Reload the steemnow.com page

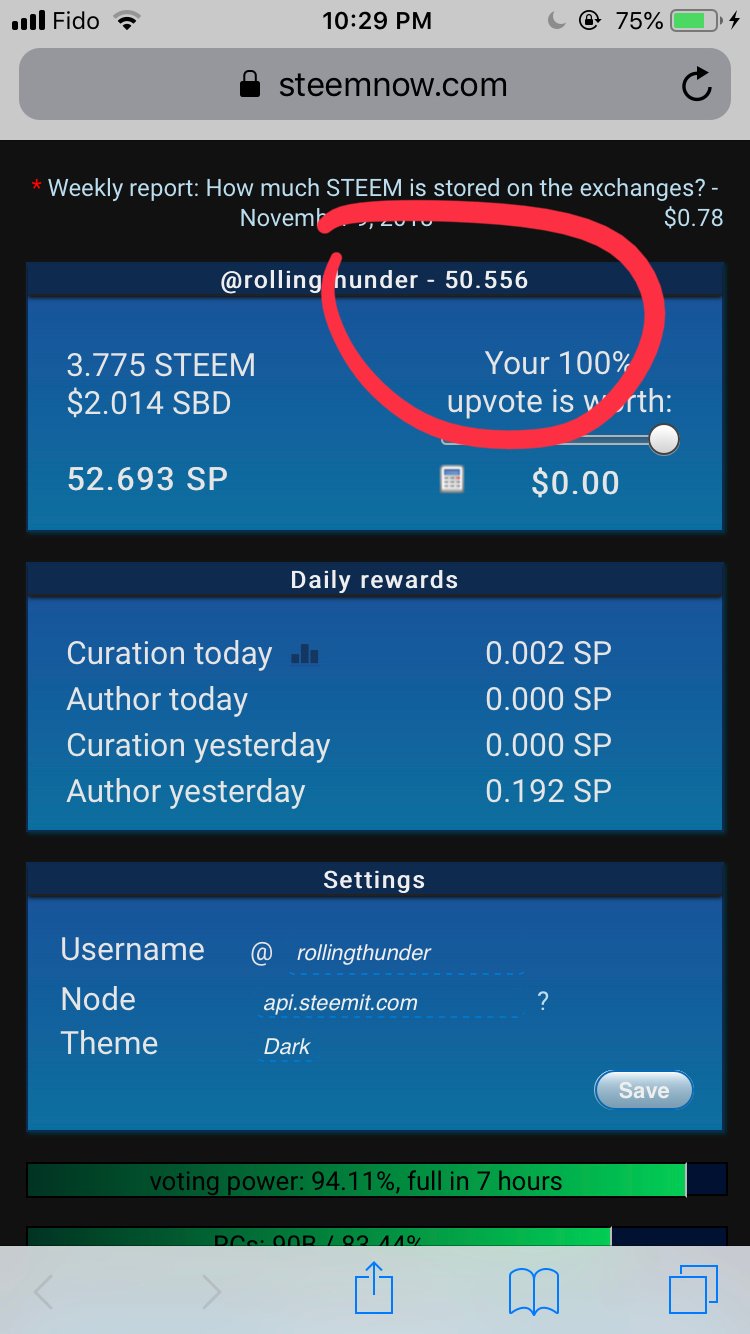point(696,86)
